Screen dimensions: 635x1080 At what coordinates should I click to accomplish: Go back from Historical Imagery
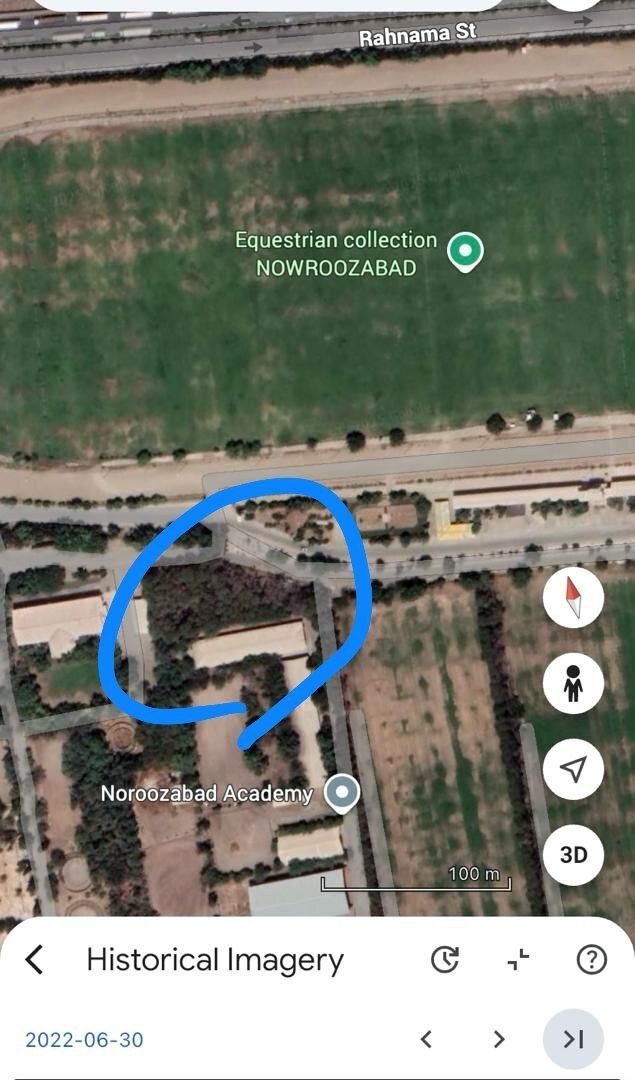pos(34,959)
